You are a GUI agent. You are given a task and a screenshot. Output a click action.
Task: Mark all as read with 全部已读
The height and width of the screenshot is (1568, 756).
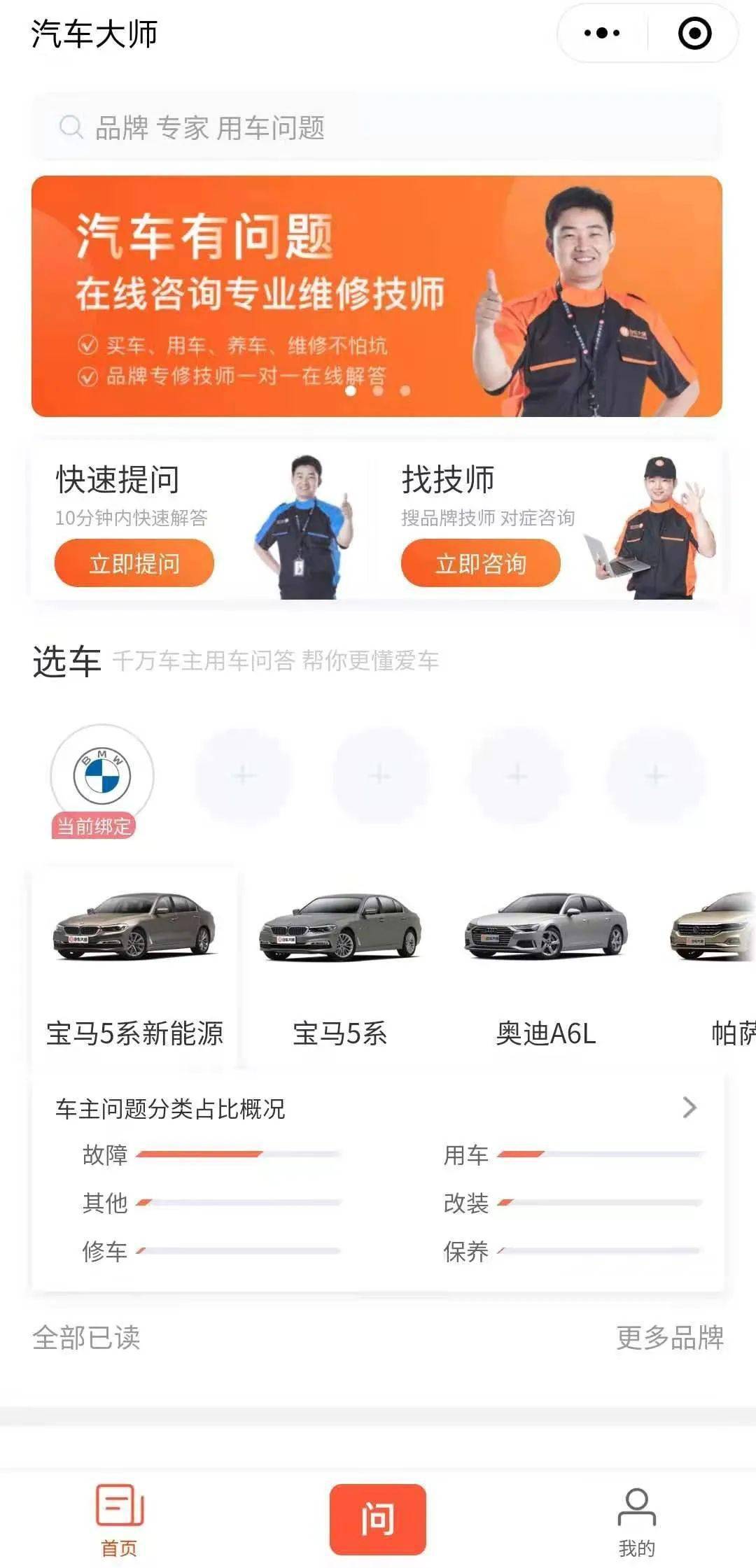click(87, 1337)
